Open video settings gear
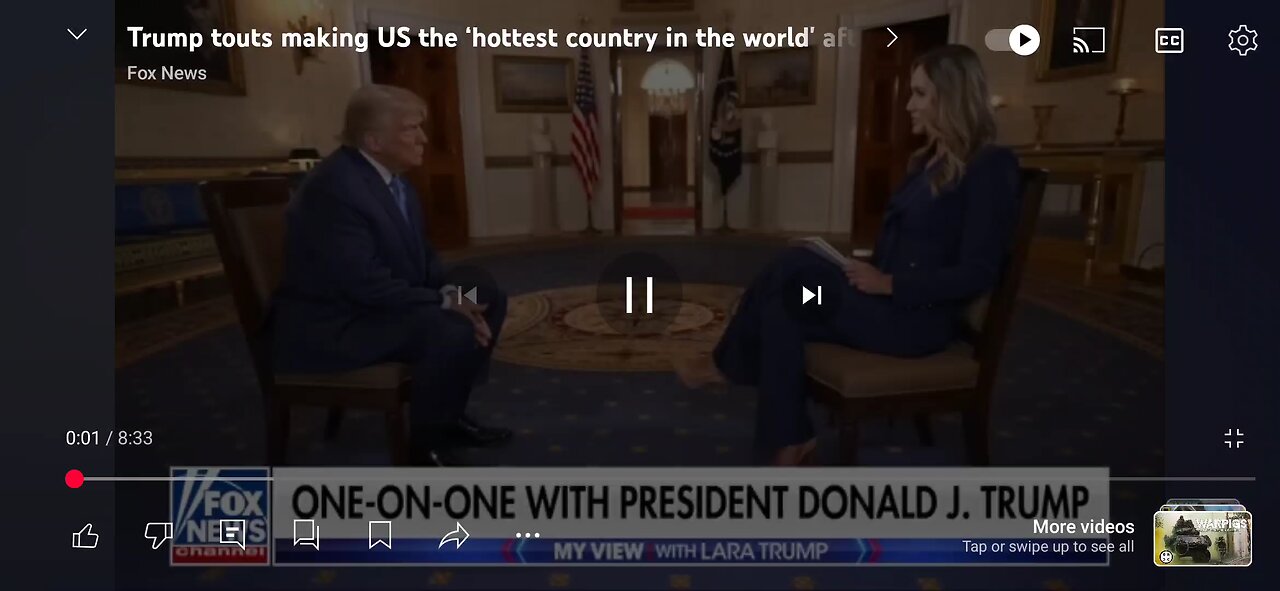This screenshot has height=591, width=1280. point(1242,40)
